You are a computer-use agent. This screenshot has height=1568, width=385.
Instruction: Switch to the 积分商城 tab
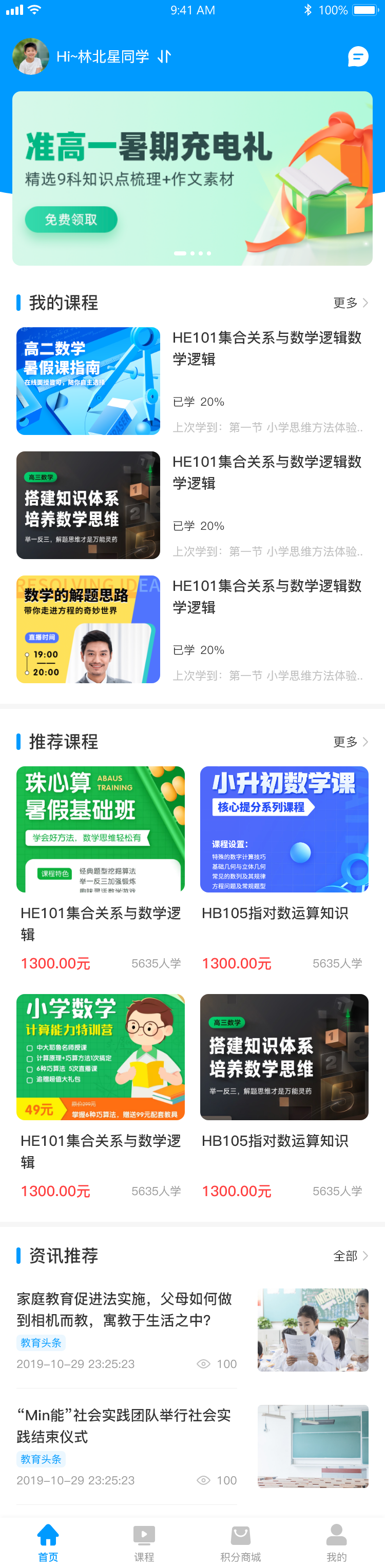click(x=241, y=1542)
